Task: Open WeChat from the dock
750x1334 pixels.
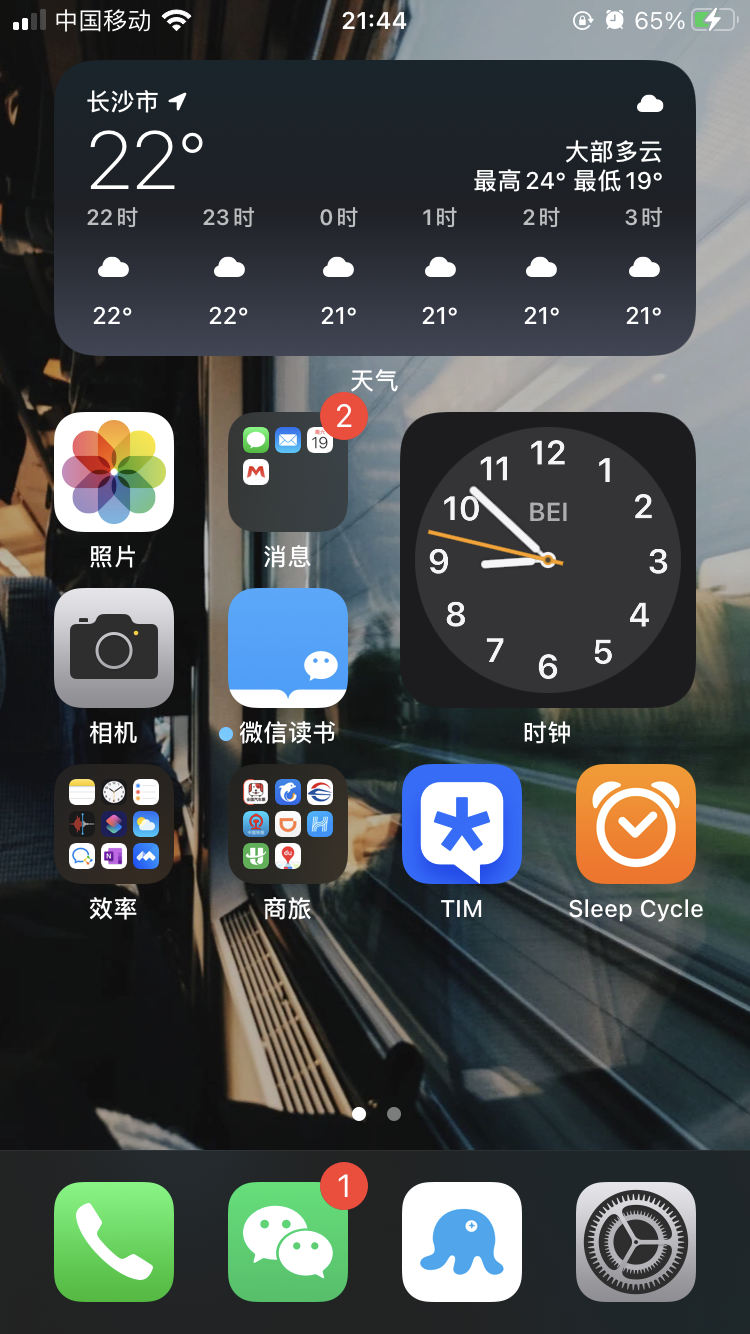Action: pyautogui.click(x=288, y=1242)
